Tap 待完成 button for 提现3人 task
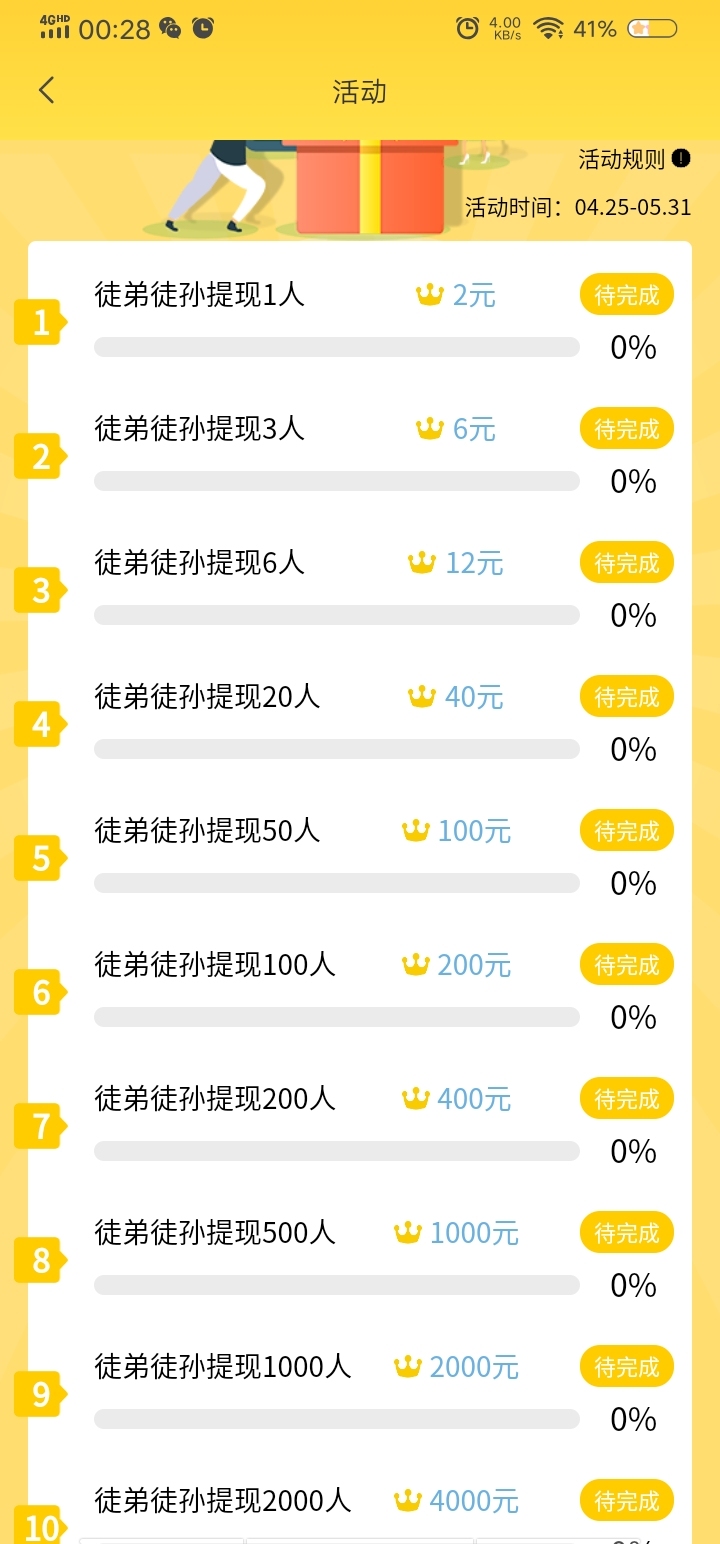Image resolution: width=720 pixels, height=1544 pixels. click(627, 429)
